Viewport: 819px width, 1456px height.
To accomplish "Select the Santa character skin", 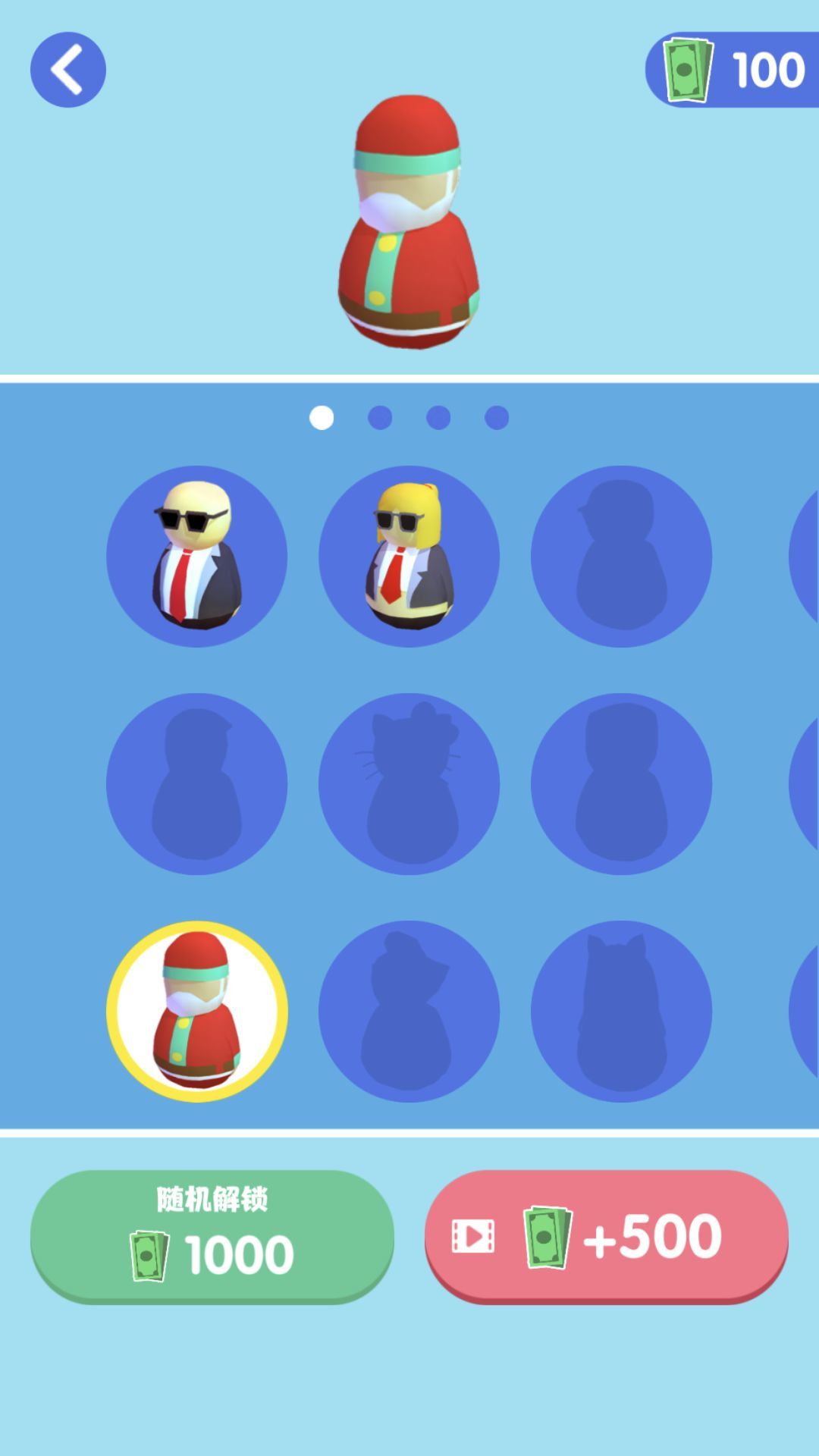I will [197, 1011].
